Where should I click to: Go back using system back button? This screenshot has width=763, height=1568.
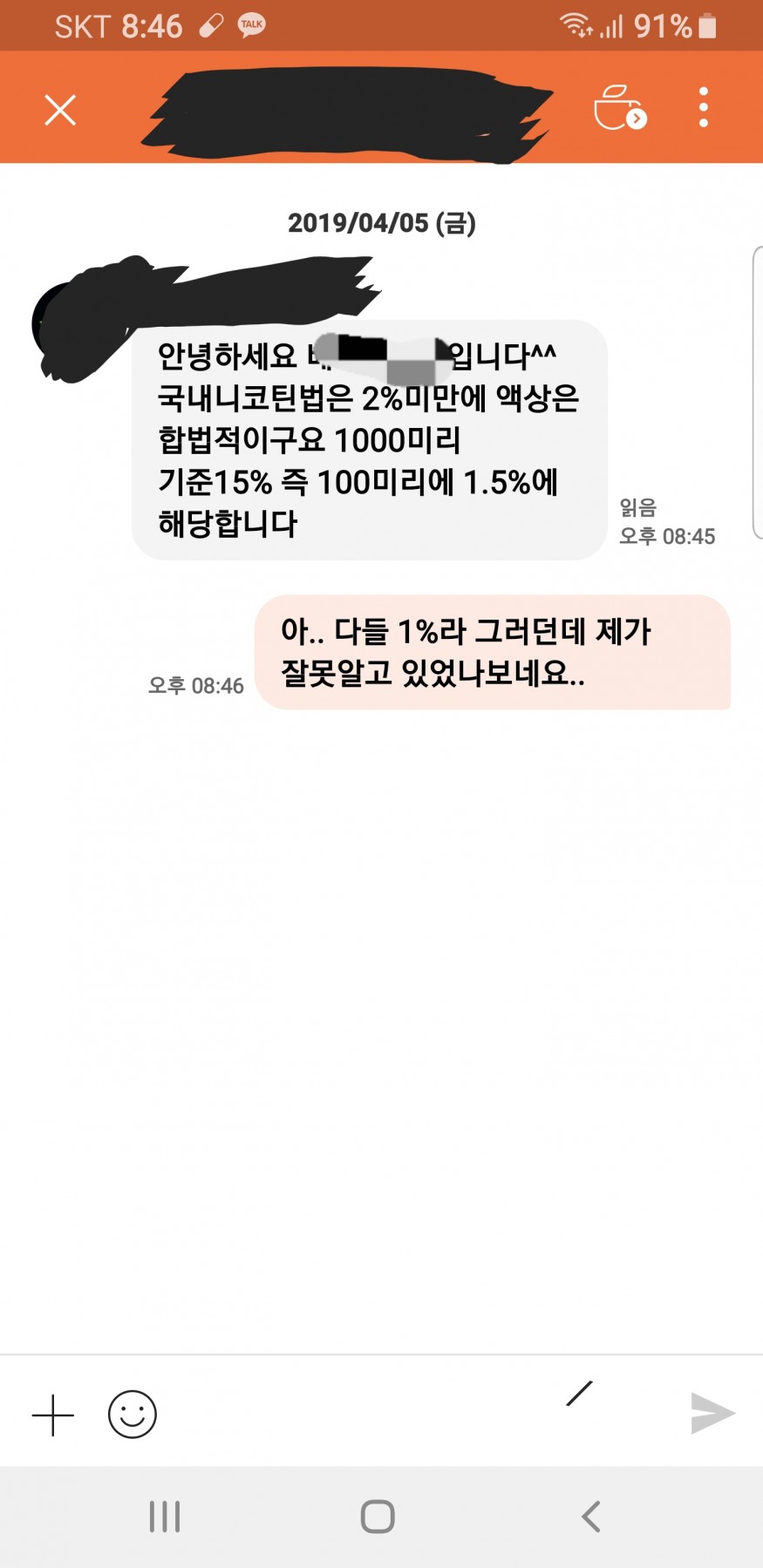click(591, 1517)
